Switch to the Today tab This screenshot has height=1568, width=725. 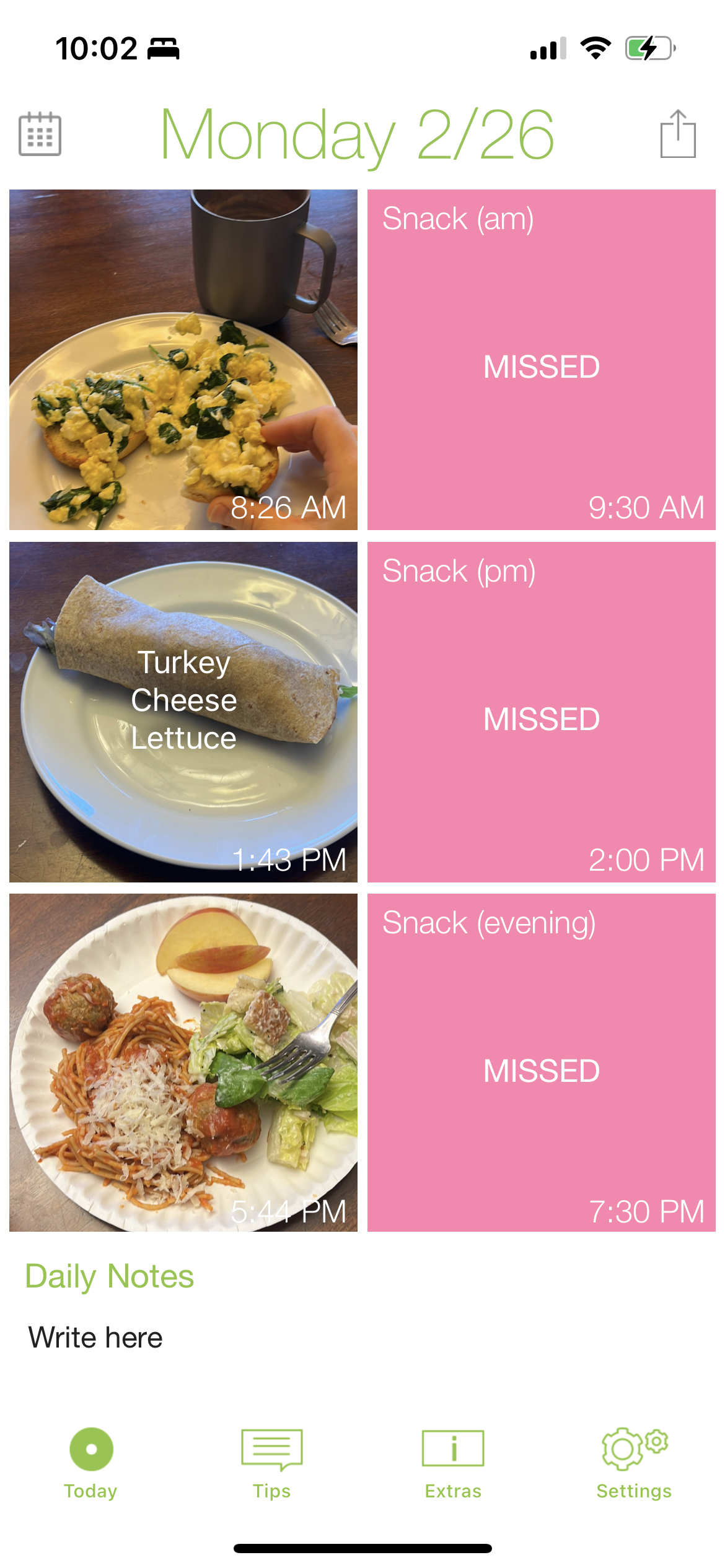(x=91, y=1463)
